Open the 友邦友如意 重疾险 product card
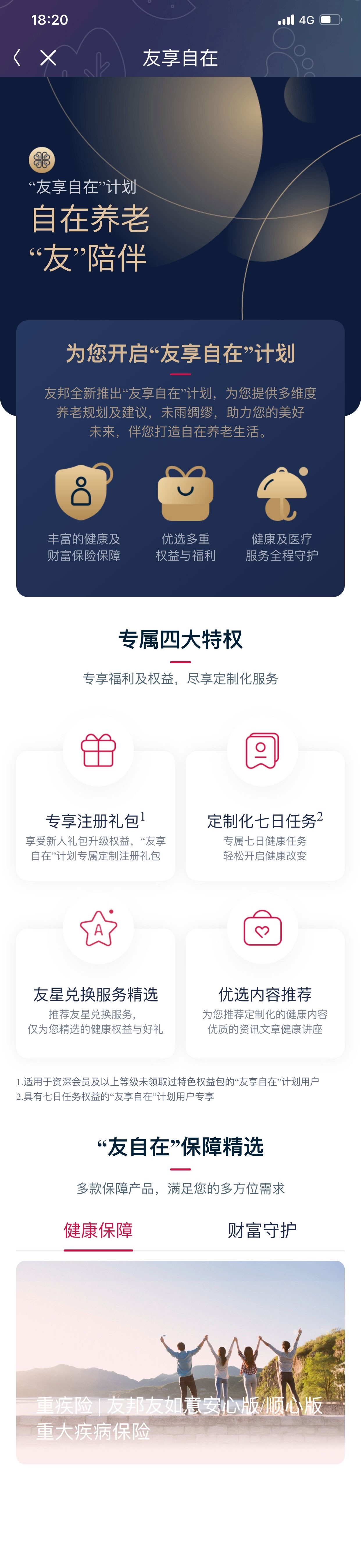Screen dimensions: 361x1568 click(180, 1362)
